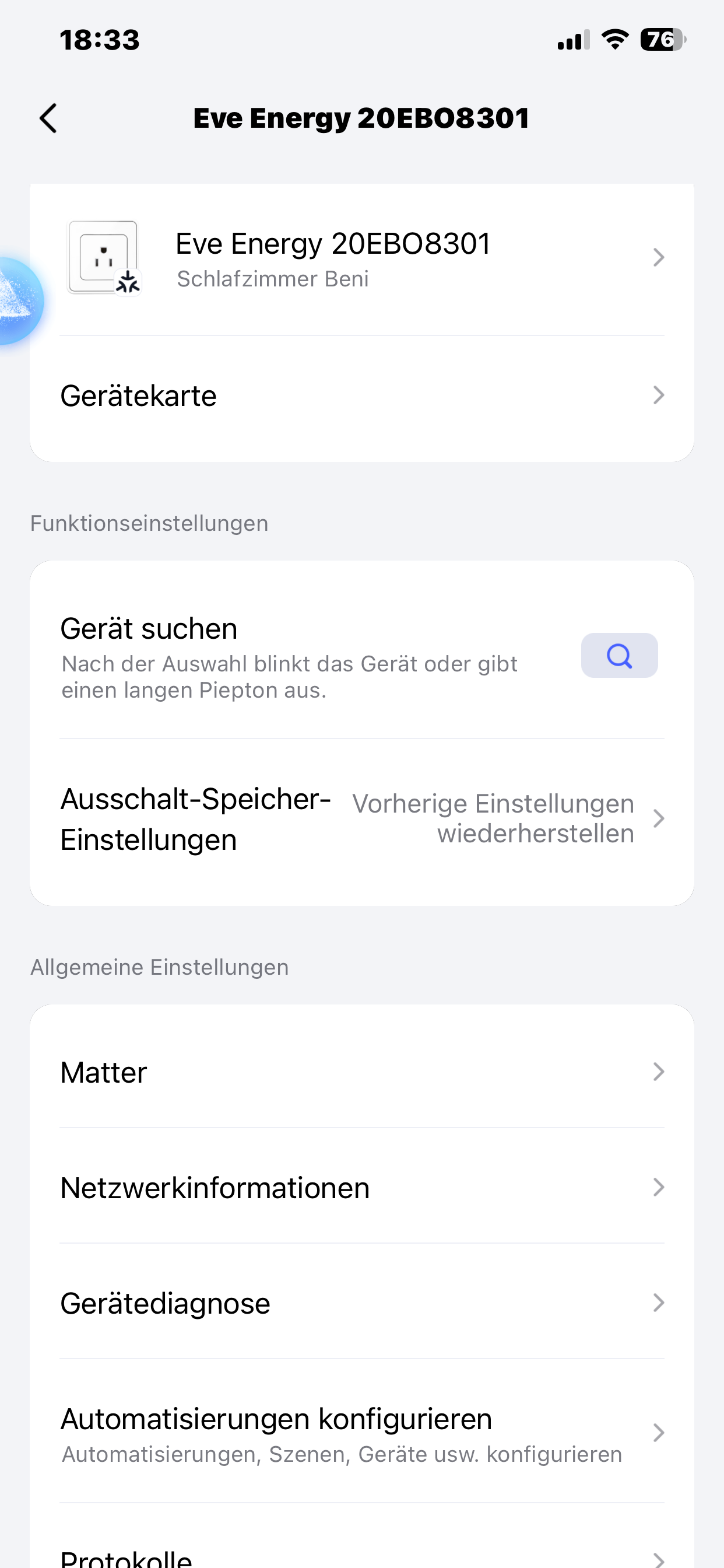724x1568 pixels.
Task: Tap the Gerät suchen search button
Action: [618, 656]
